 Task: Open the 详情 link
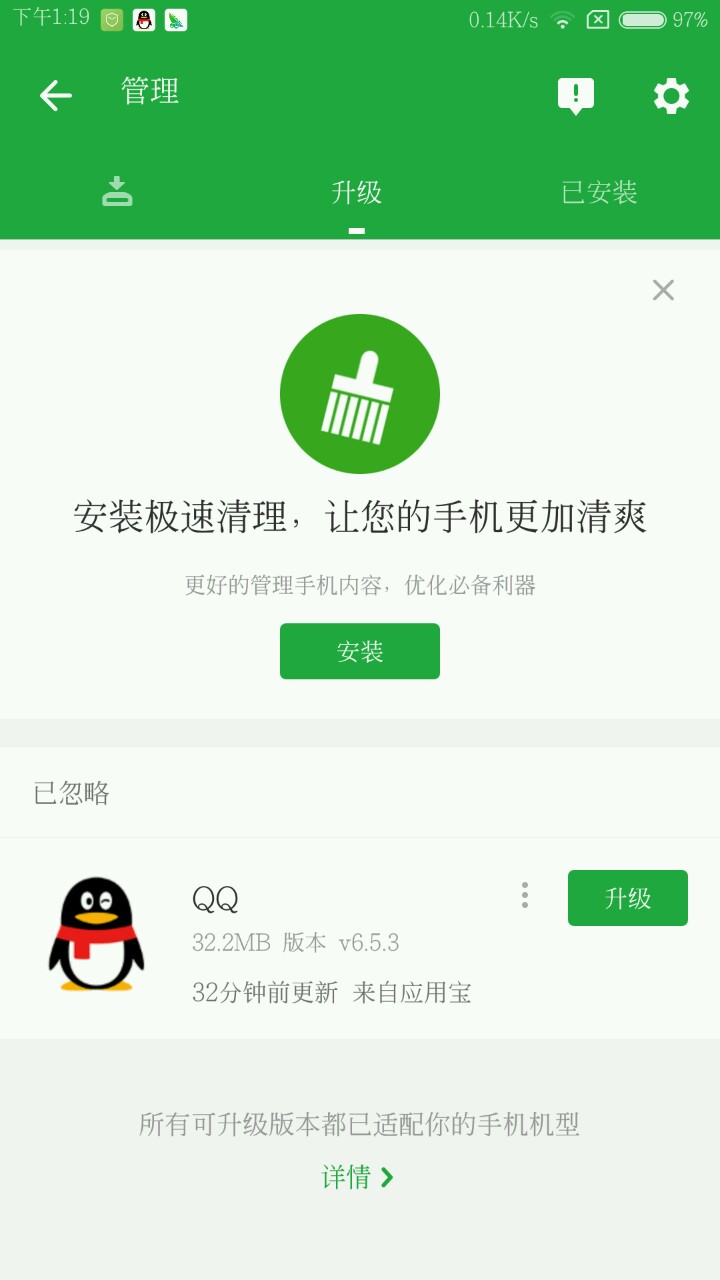357,1177
